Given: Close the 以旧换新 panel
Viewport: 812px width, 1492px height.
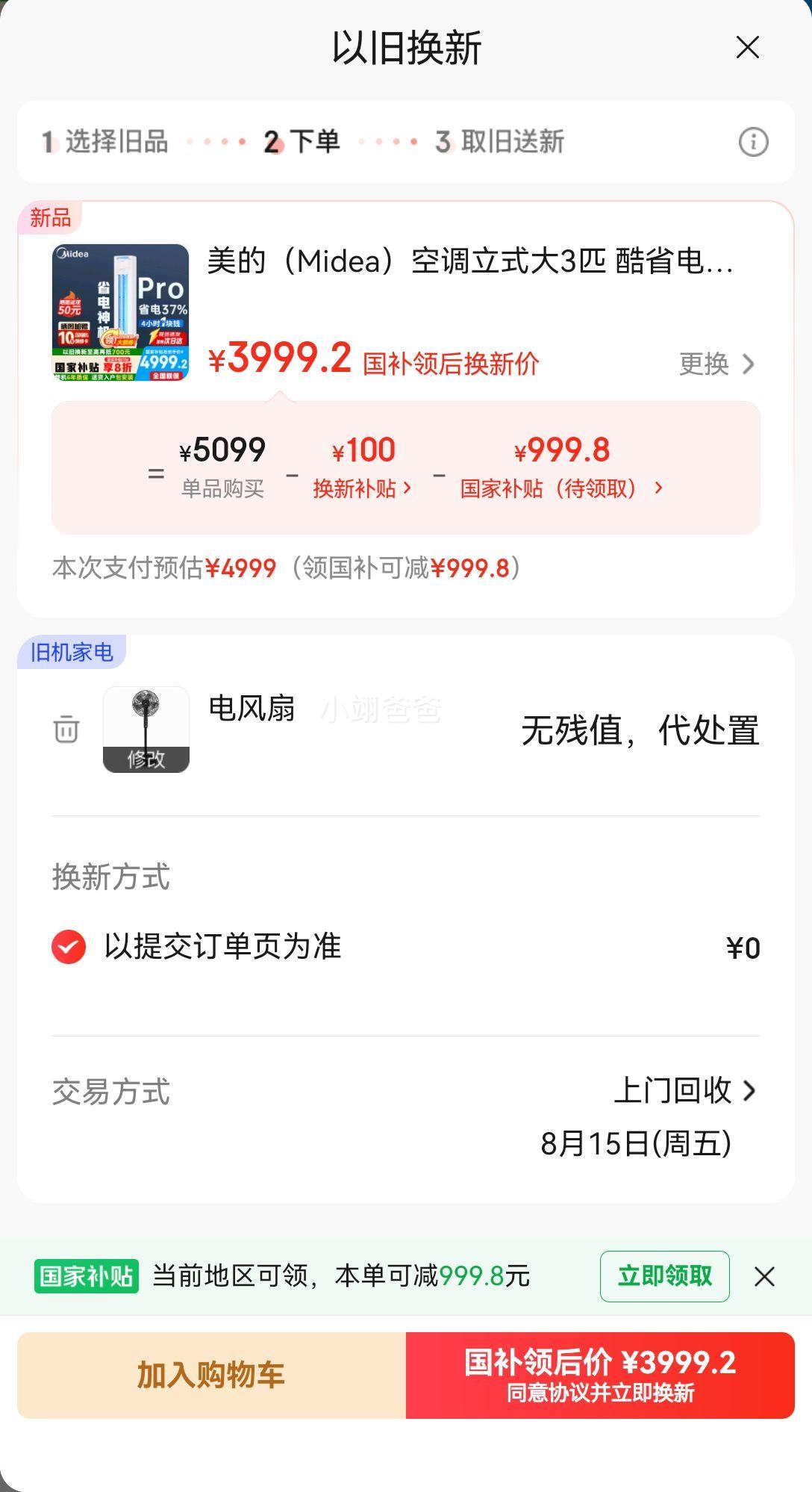Looking at the screenshot, I should [747, 47].
